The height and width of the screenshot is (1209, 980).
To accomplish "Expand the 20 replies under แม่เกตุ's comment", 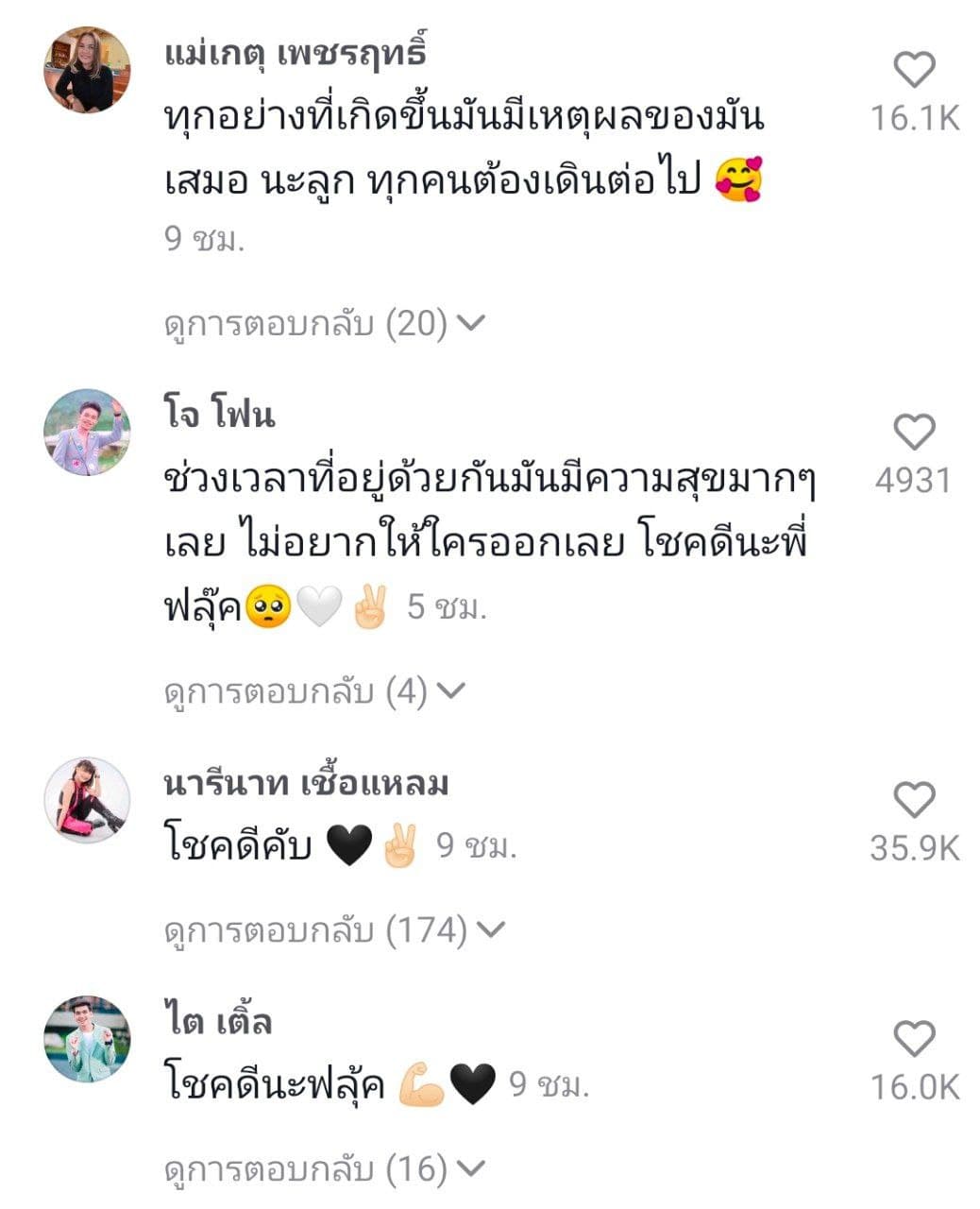I will (x=324, y=324).
